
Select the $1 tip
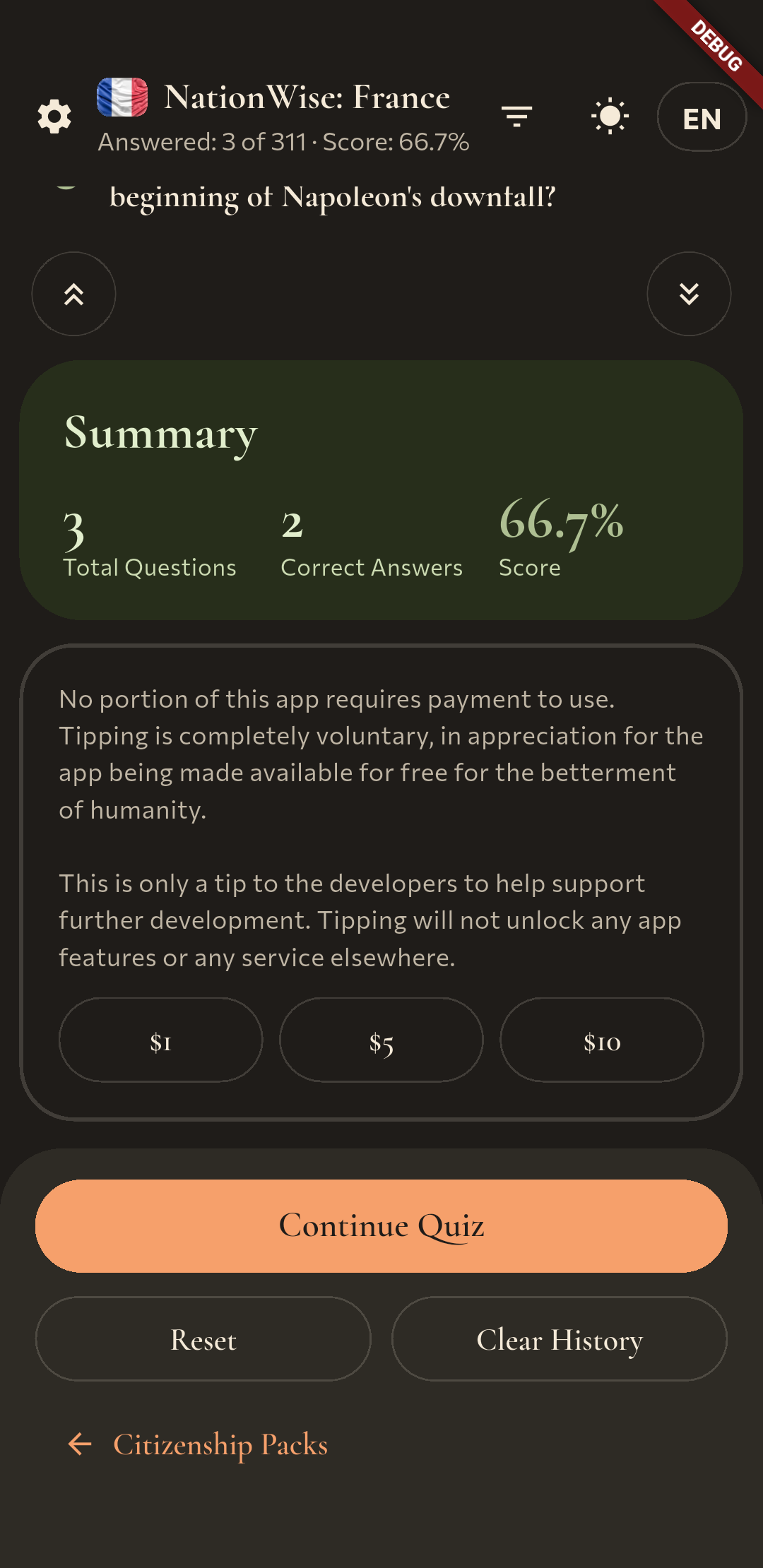click(x=161, y=1040)
